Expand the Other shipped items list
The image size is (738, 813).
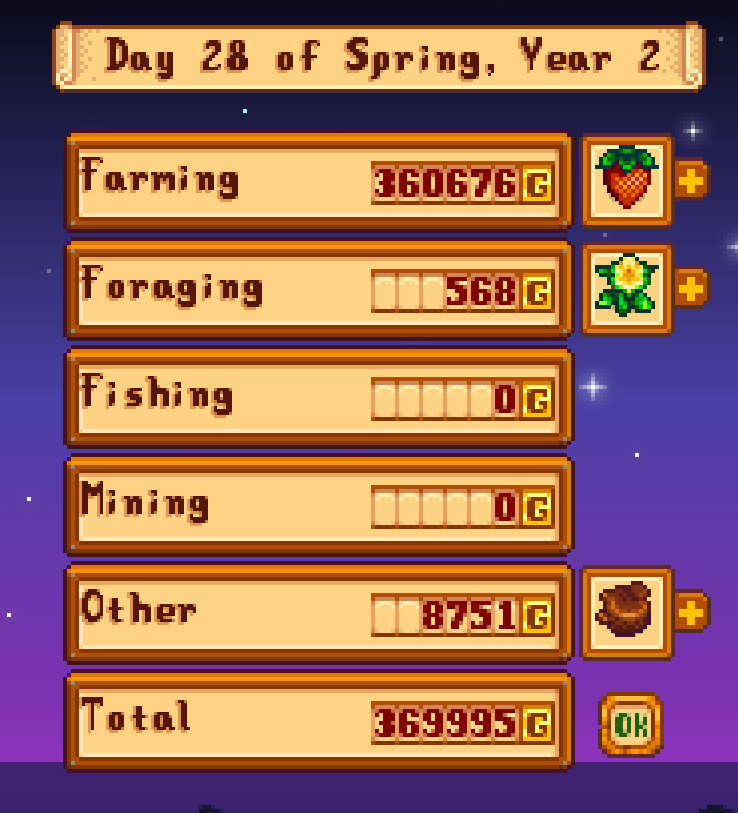click(691, 611)
